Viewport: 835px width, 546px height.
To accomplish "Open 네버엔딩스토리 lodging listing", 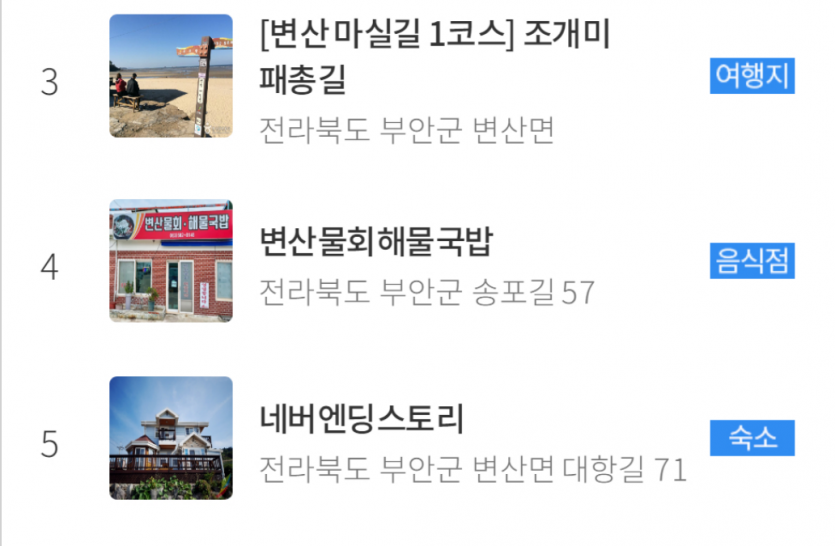I will tap(362, 418).
